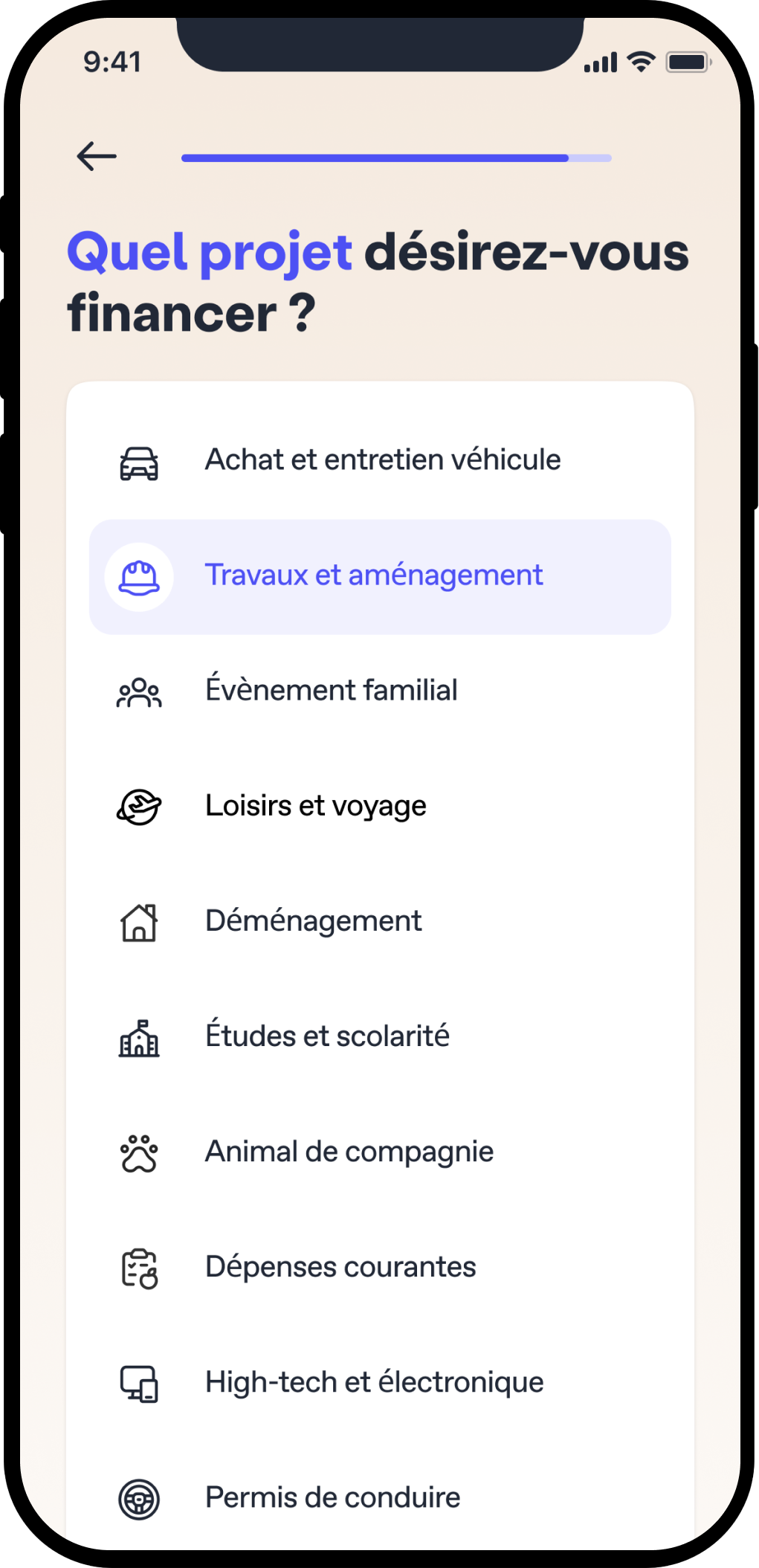Pick Évènement familial project
This screenshot has height=1568, width=759.
(x=332, y=691)
